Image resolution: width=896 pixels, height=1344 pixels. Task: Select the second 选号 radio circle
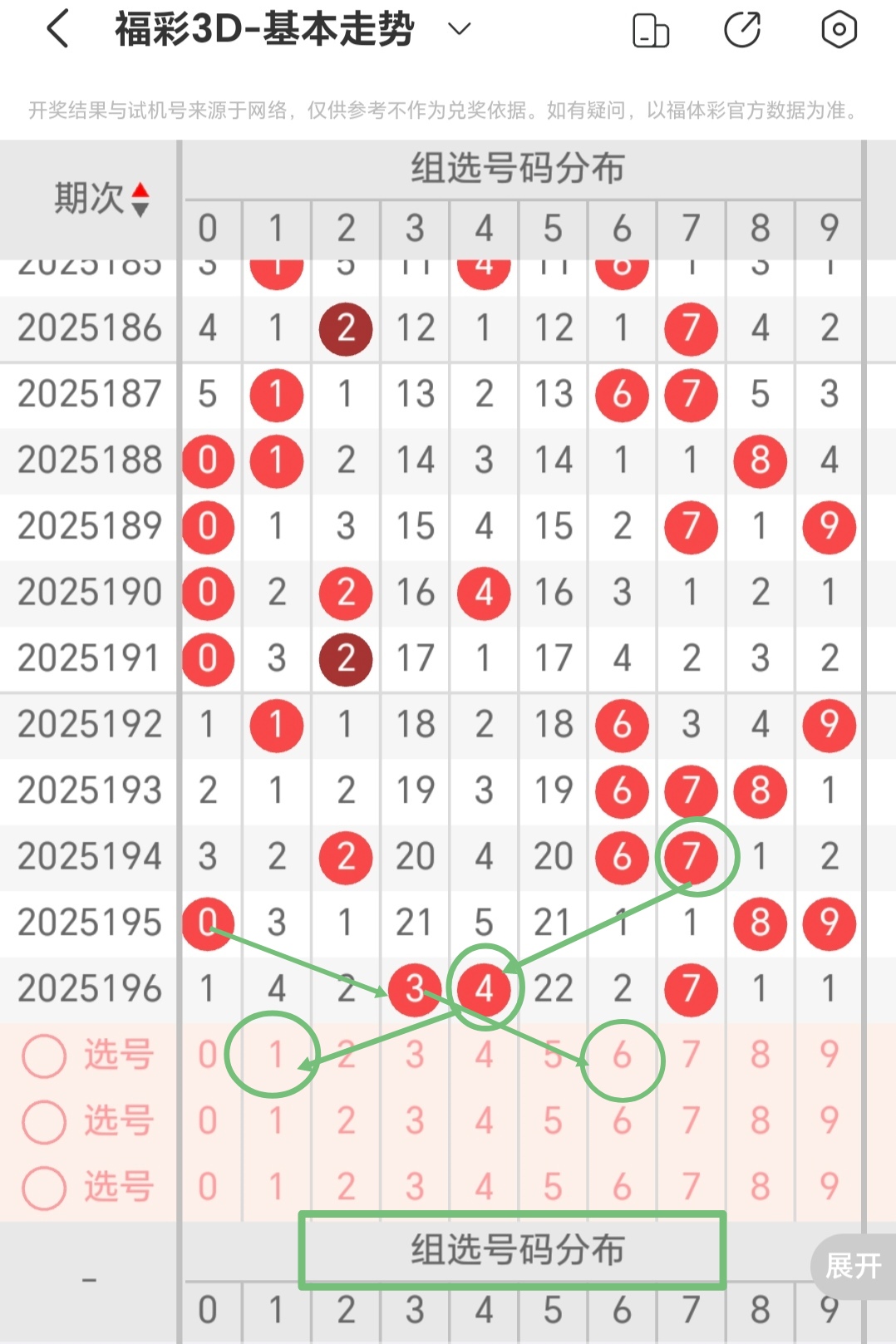45,1121
